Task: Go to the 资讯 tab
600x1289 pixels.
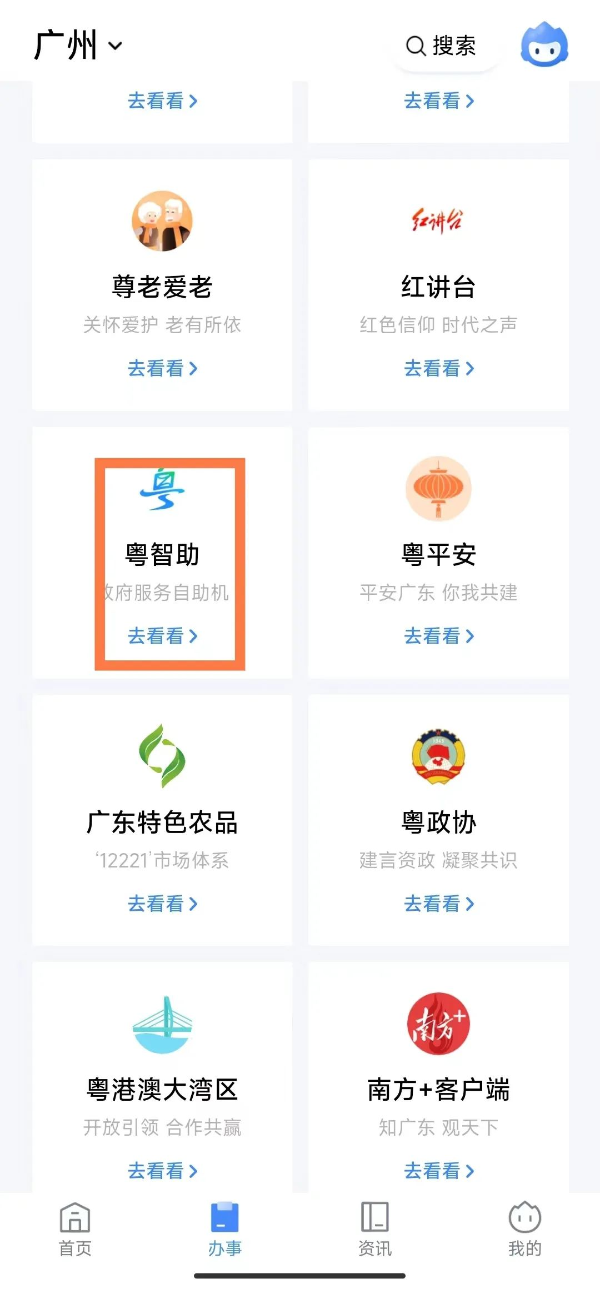Action: [x=375, y=1229]
